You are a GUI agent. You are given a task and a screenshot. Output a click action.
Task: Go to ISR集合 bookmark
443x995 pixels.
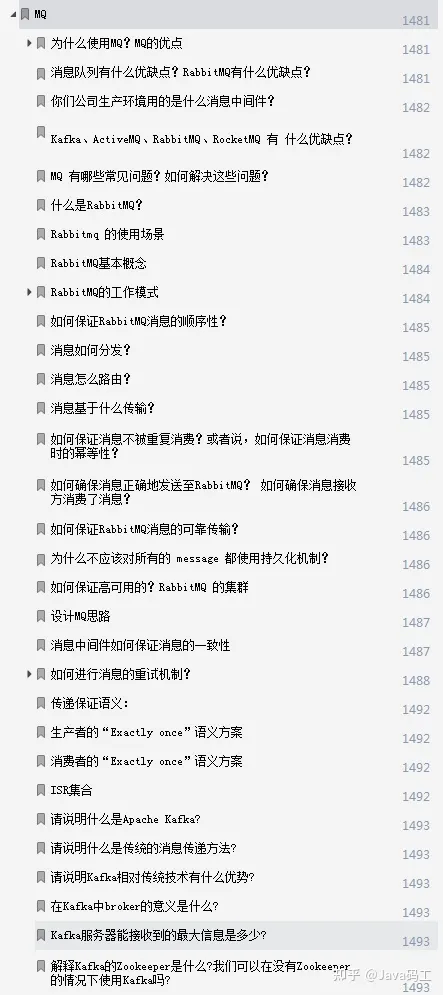72,790
